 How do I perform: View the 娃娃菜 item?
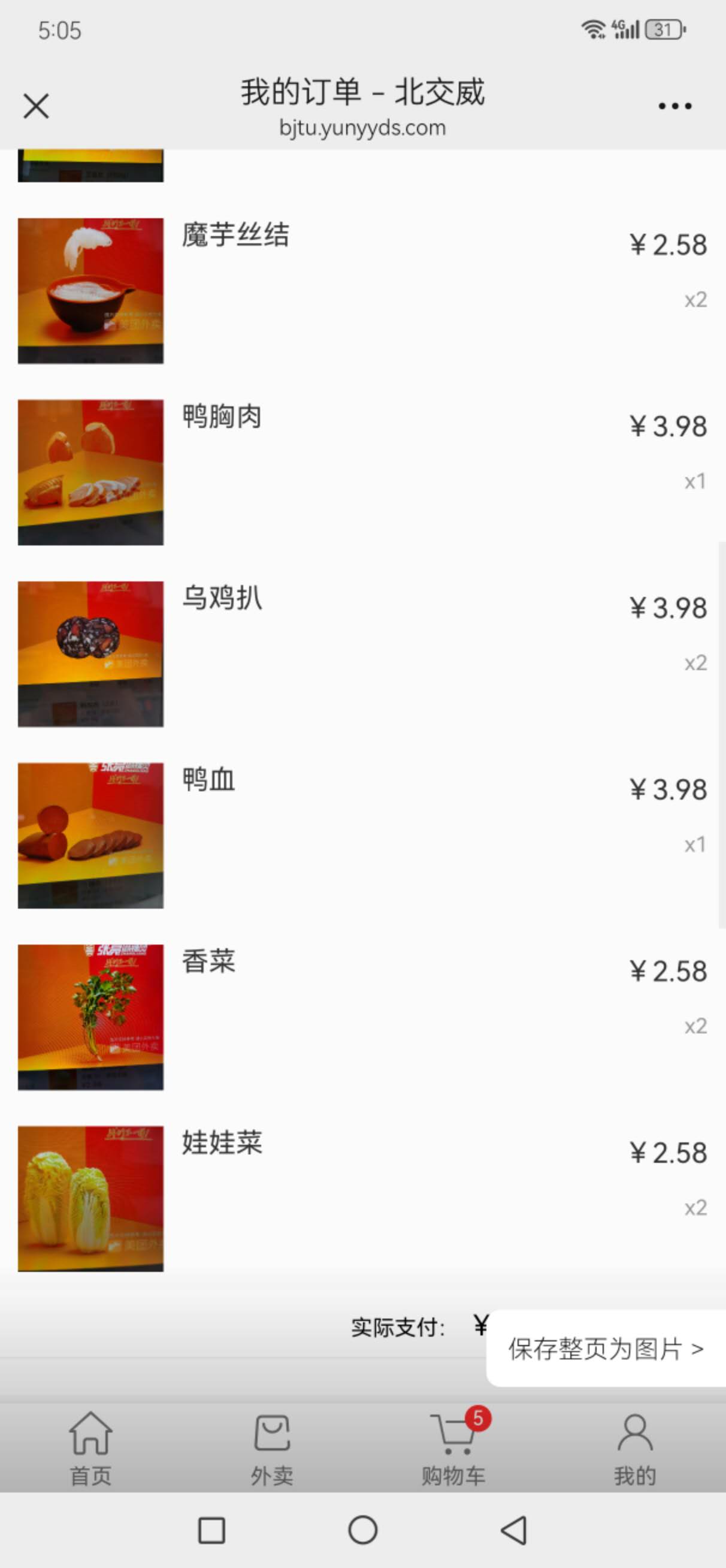coord(362,1199)
